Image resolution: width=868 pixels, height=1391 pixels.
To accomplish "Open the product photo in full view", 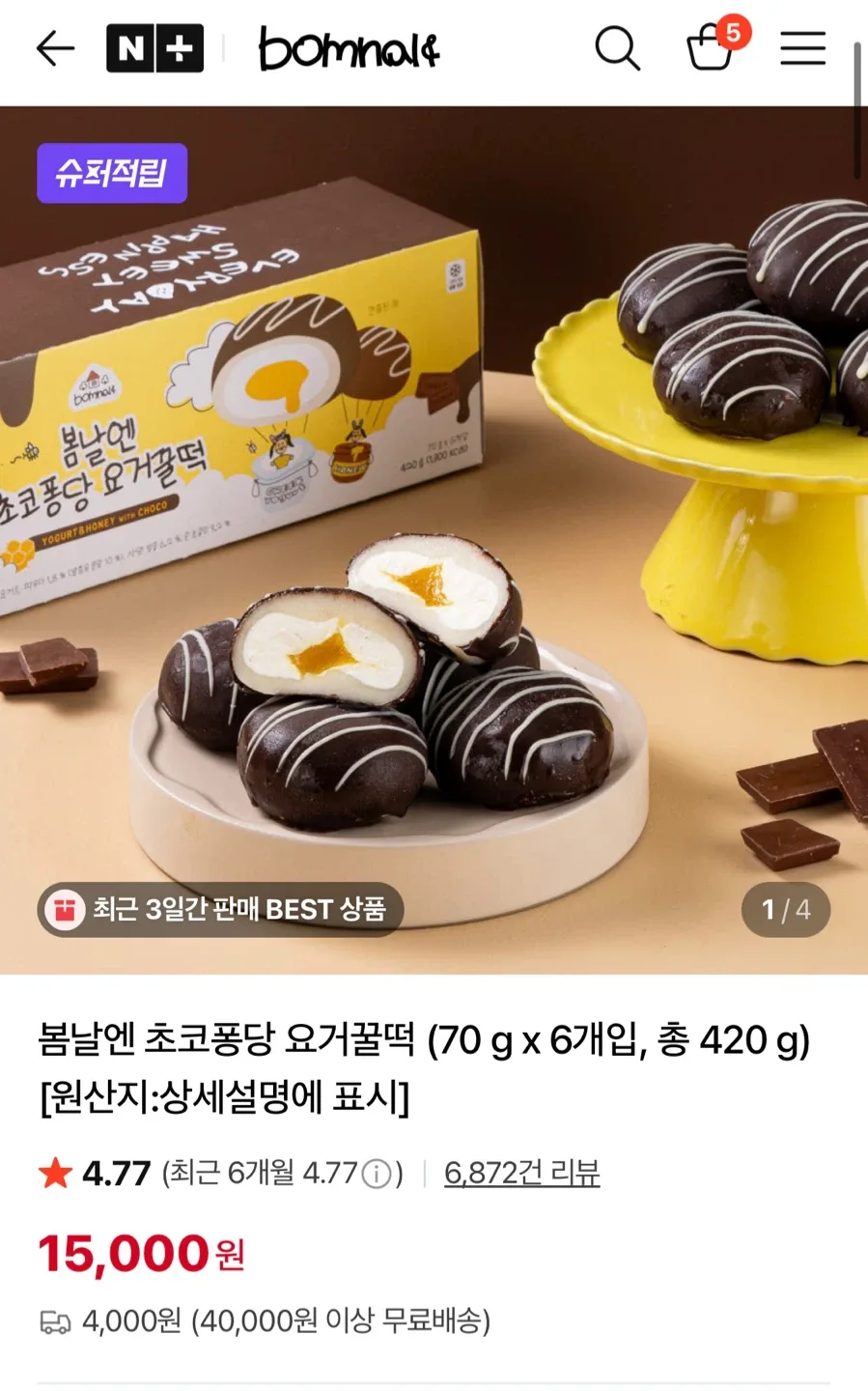I will click(434, 541).
